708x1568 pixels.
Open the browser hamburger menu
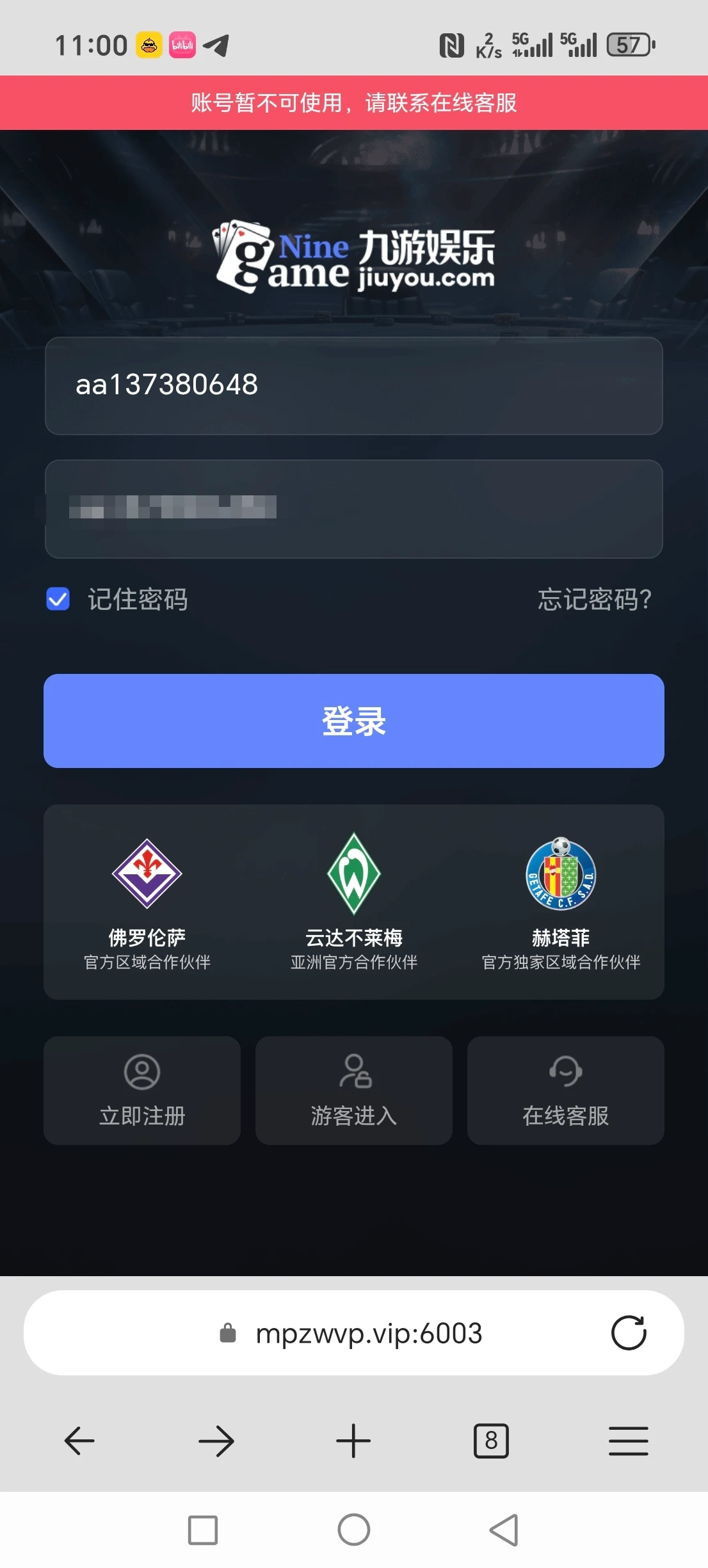(x=628, y=1441)
